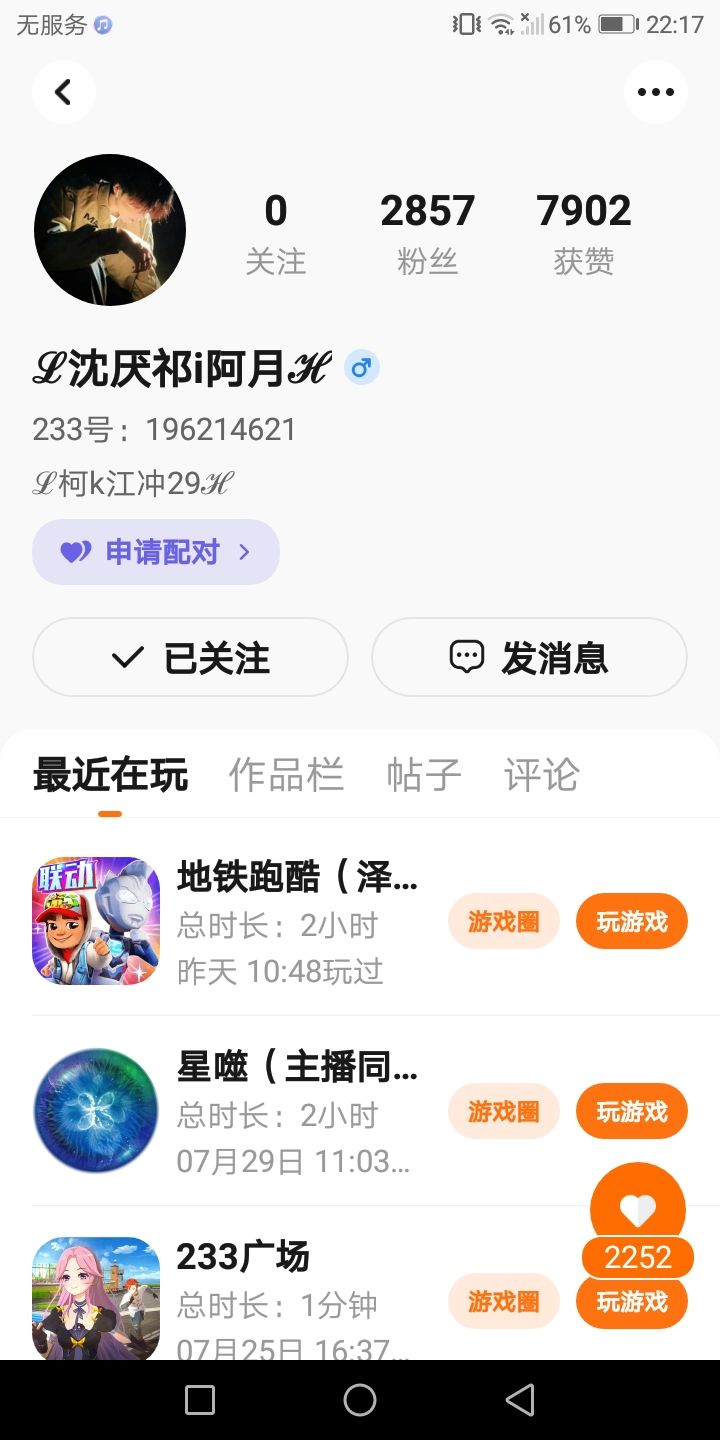Image resolution: width=720 pixels, height=1440 pixels.
Task: Tap 玩游戏 for 地铁跑酷
Action: (632, 921)
